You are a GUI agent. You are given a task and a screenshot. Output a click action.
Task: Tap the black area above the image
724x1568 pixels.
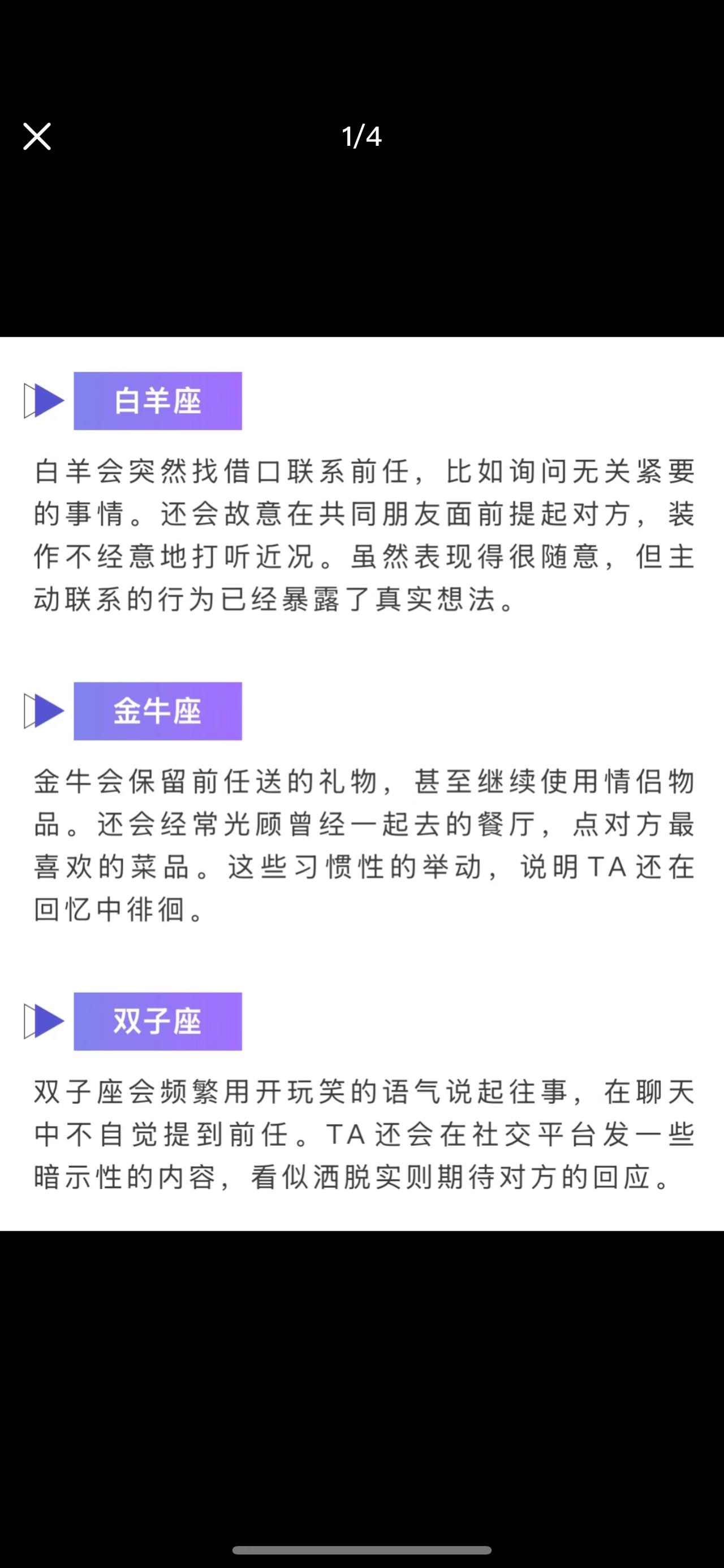[361, 244]
